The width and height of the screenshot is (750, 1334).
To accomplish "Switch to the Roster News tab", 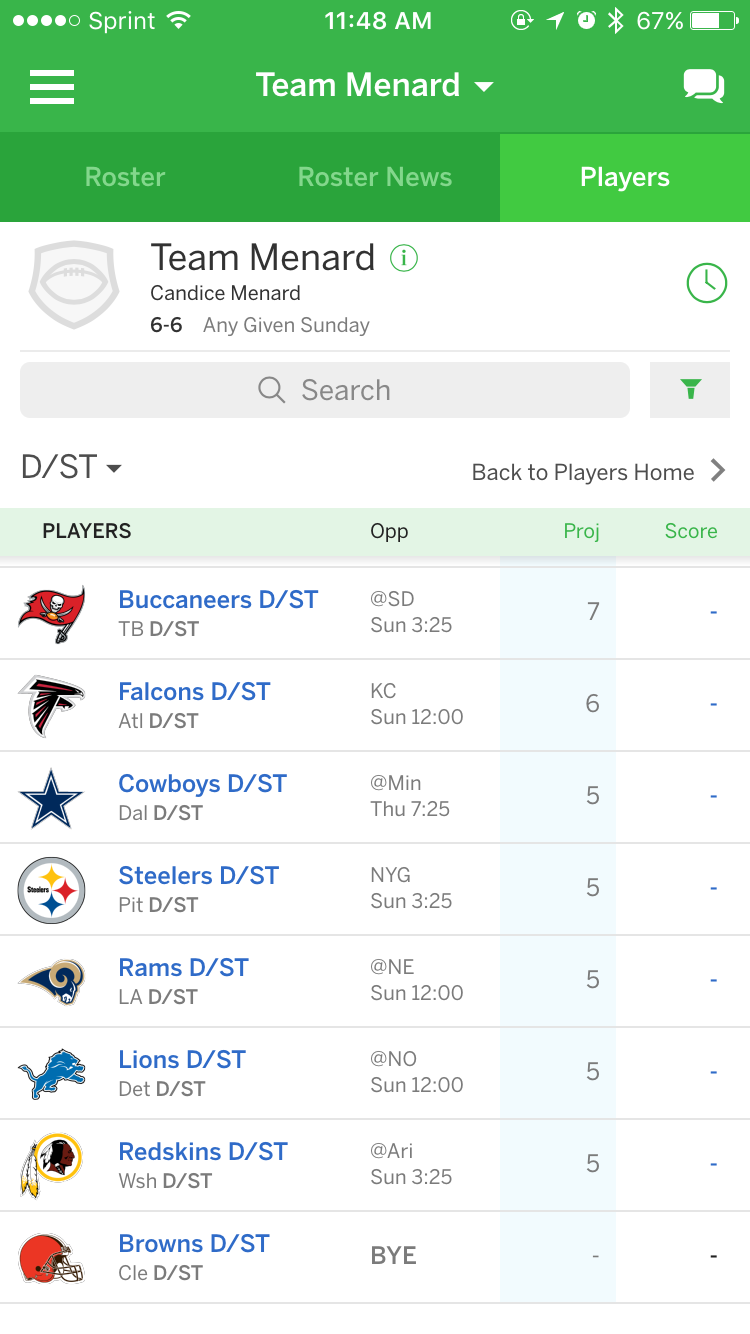I will 375,177.
